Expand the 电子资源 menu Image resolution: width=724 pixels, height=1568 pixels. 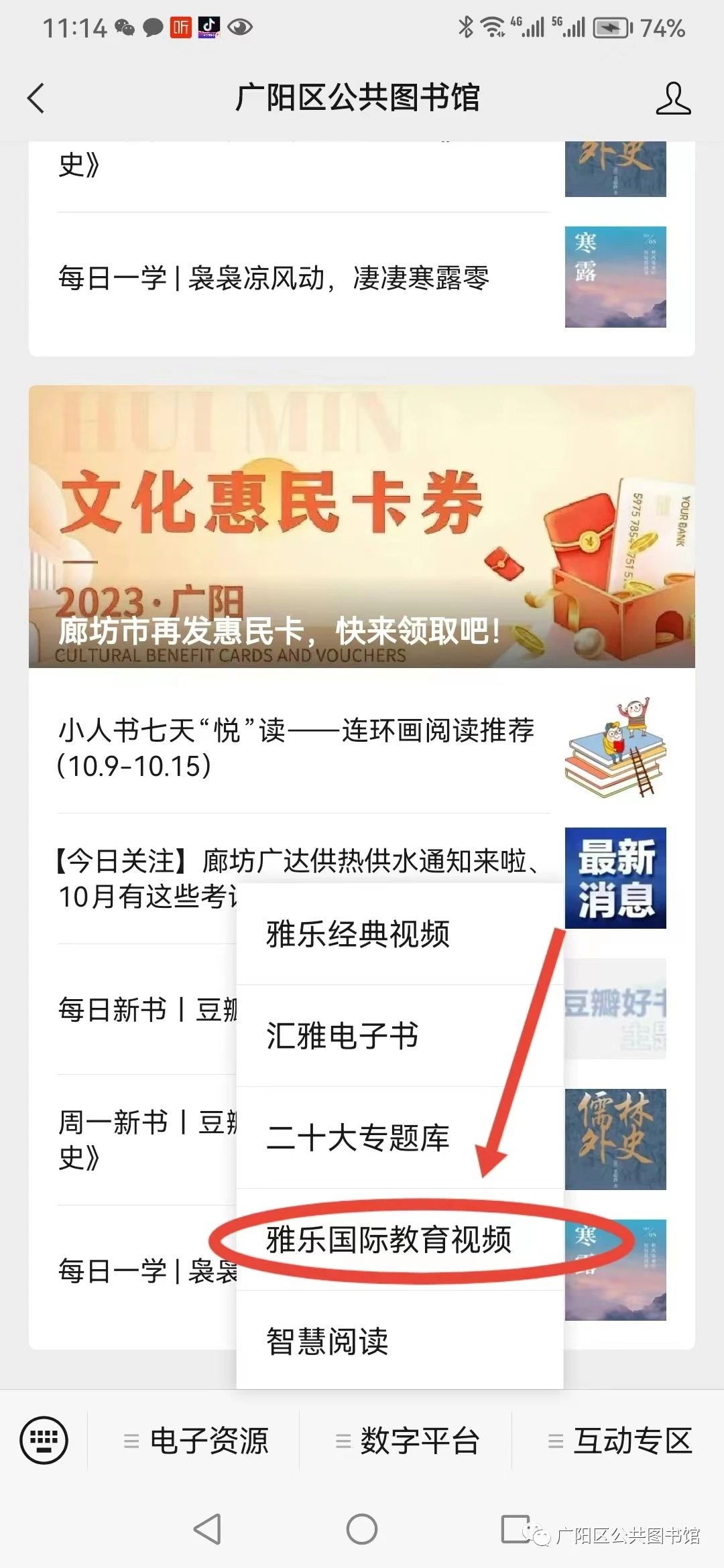tap(196, 1441)
